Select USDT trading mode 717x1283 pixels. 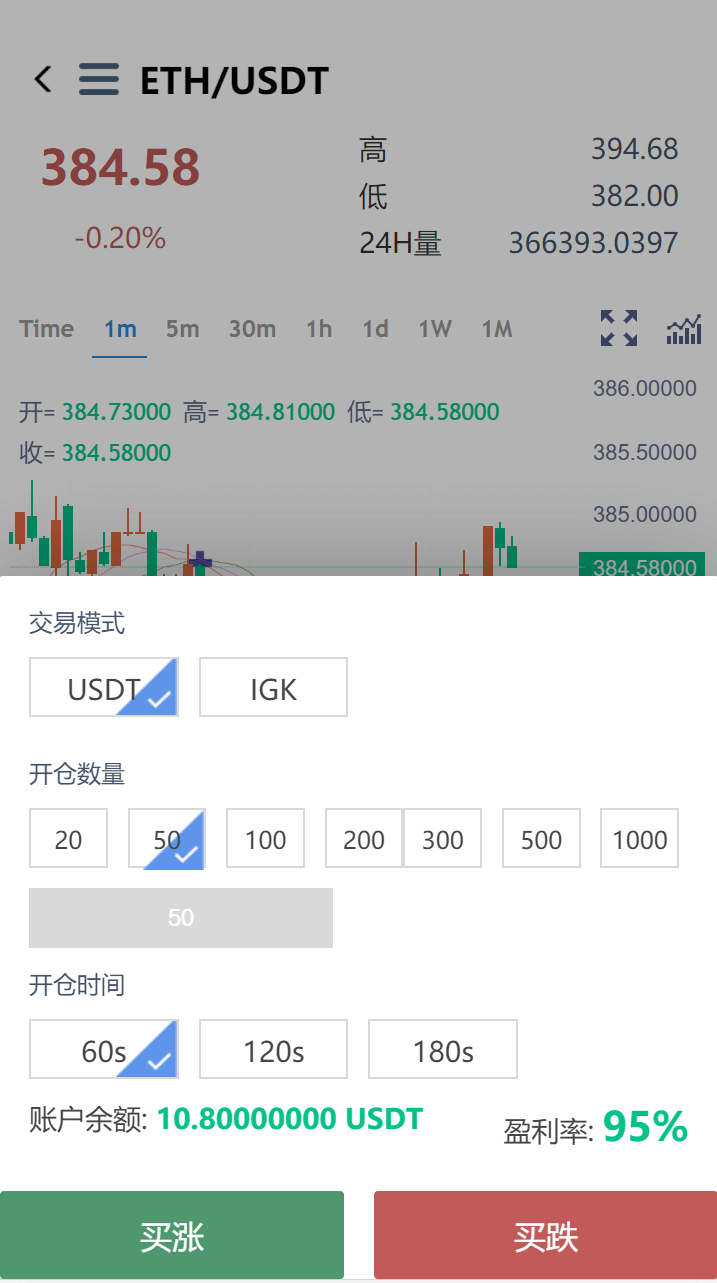pyautogui.click(x=104, y=688)
